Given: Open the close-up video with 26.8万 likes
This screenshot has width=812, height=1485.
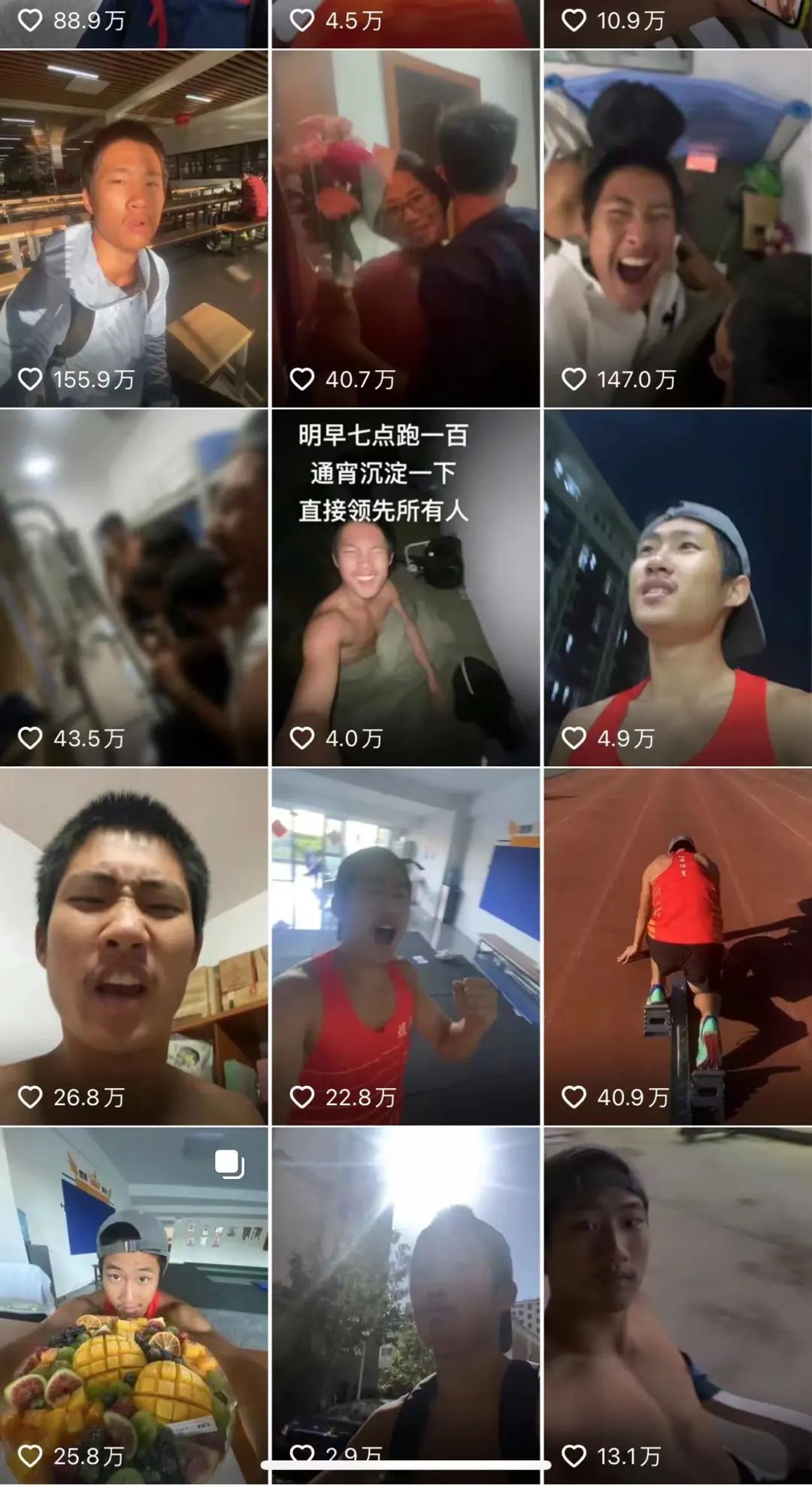Looking at the screenshot, I should click(x=134, y=946).
